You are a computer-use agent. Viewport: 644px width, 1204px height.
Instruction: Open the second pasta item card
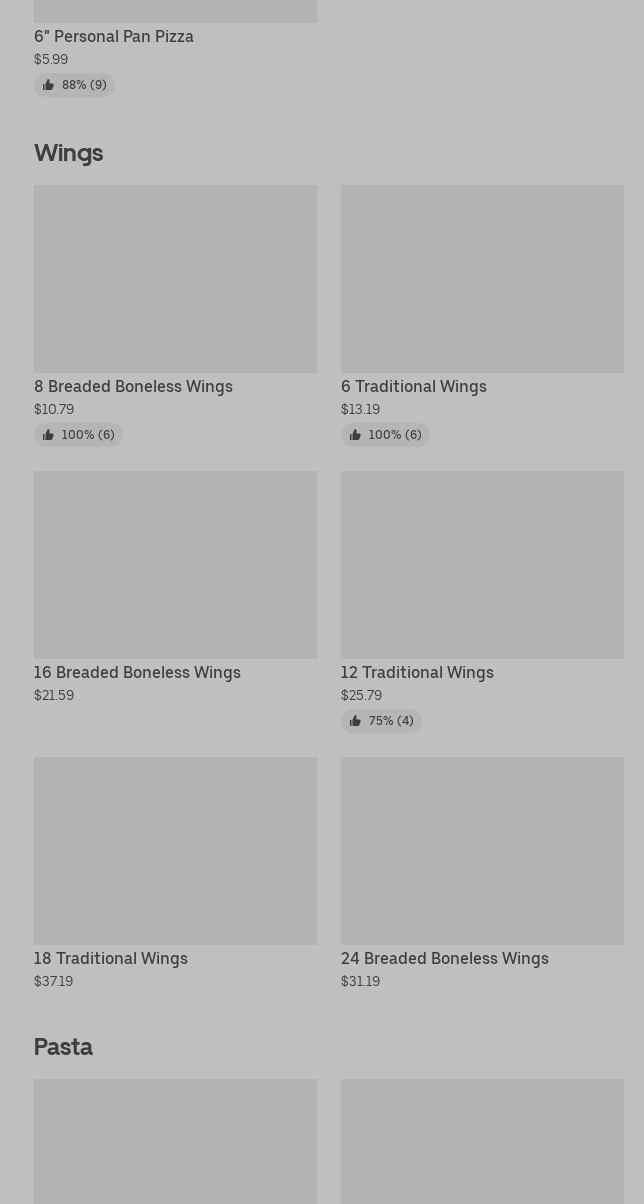click(482, 1141)
